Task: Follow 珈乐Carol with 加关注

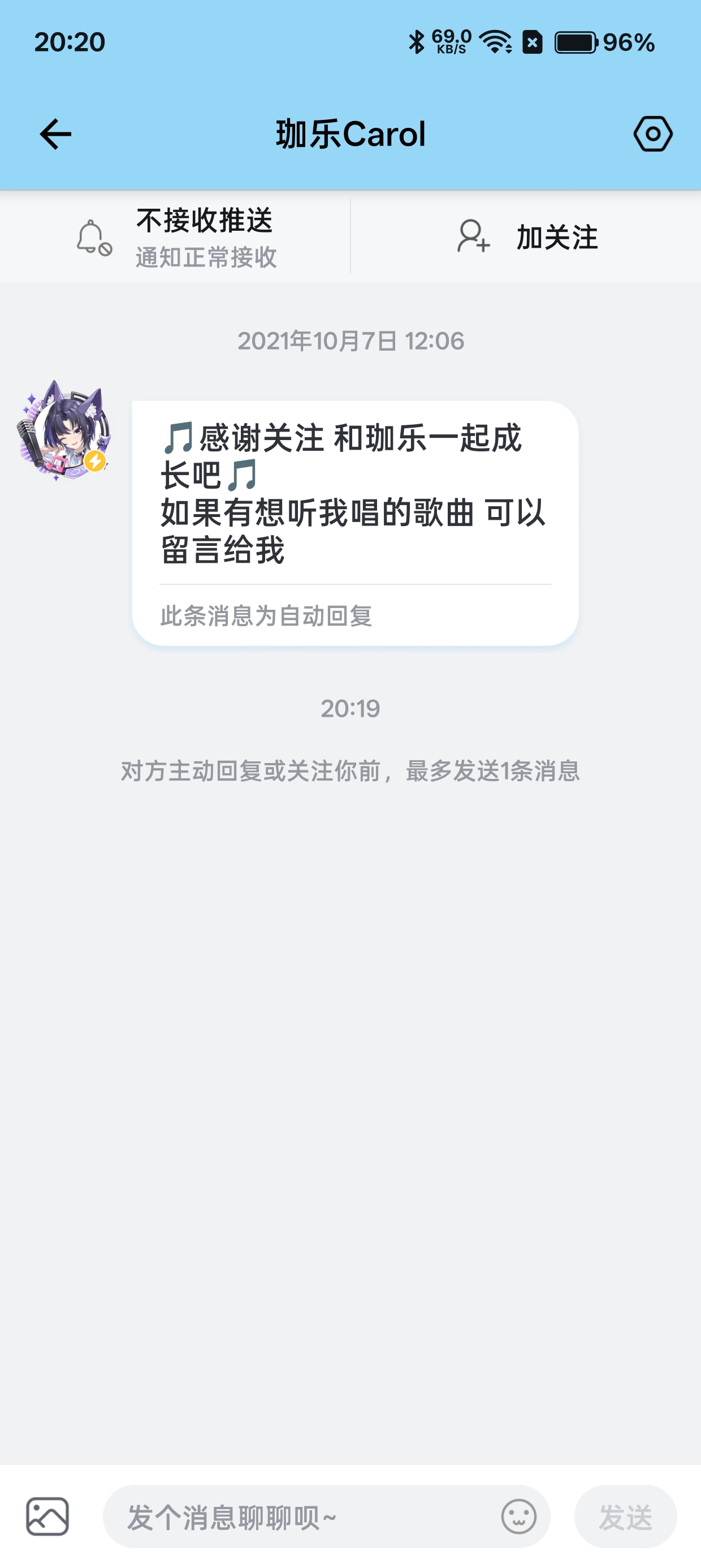Action: tap(527, 237)
